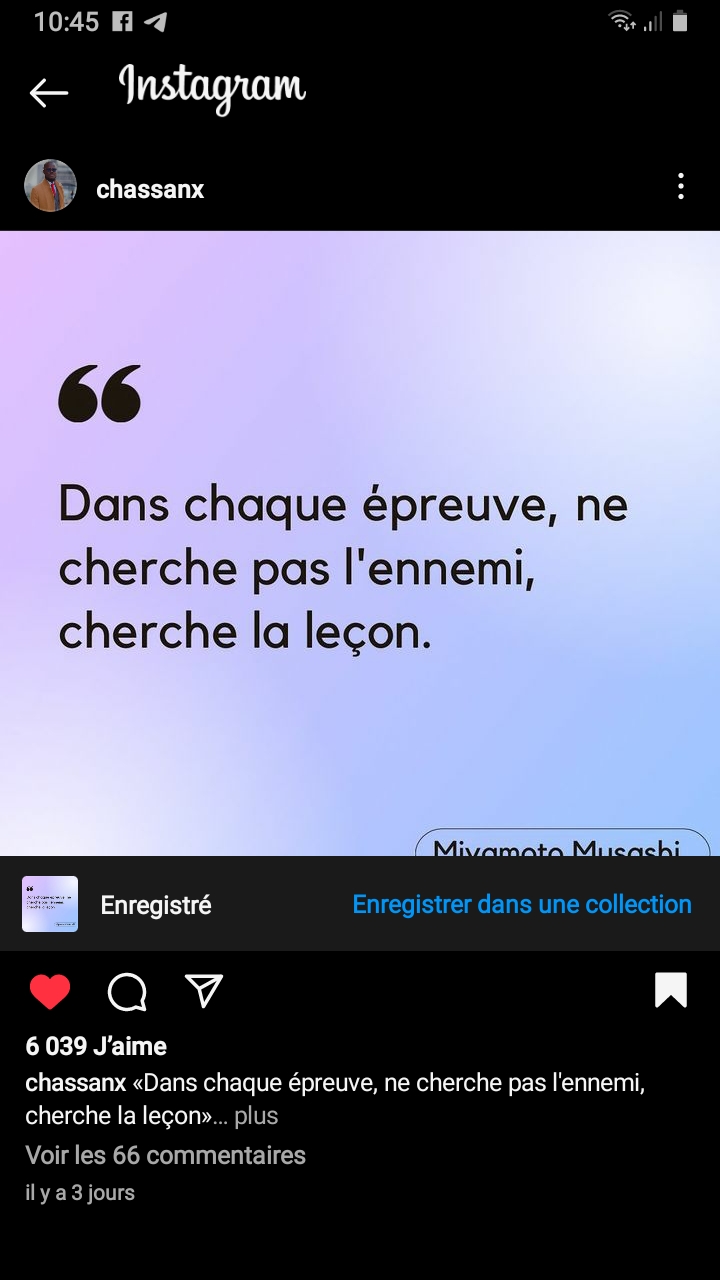The width and height of the screenshot is (720, 1280).
Task: View all 66 comments
Action: point(166,1155)
